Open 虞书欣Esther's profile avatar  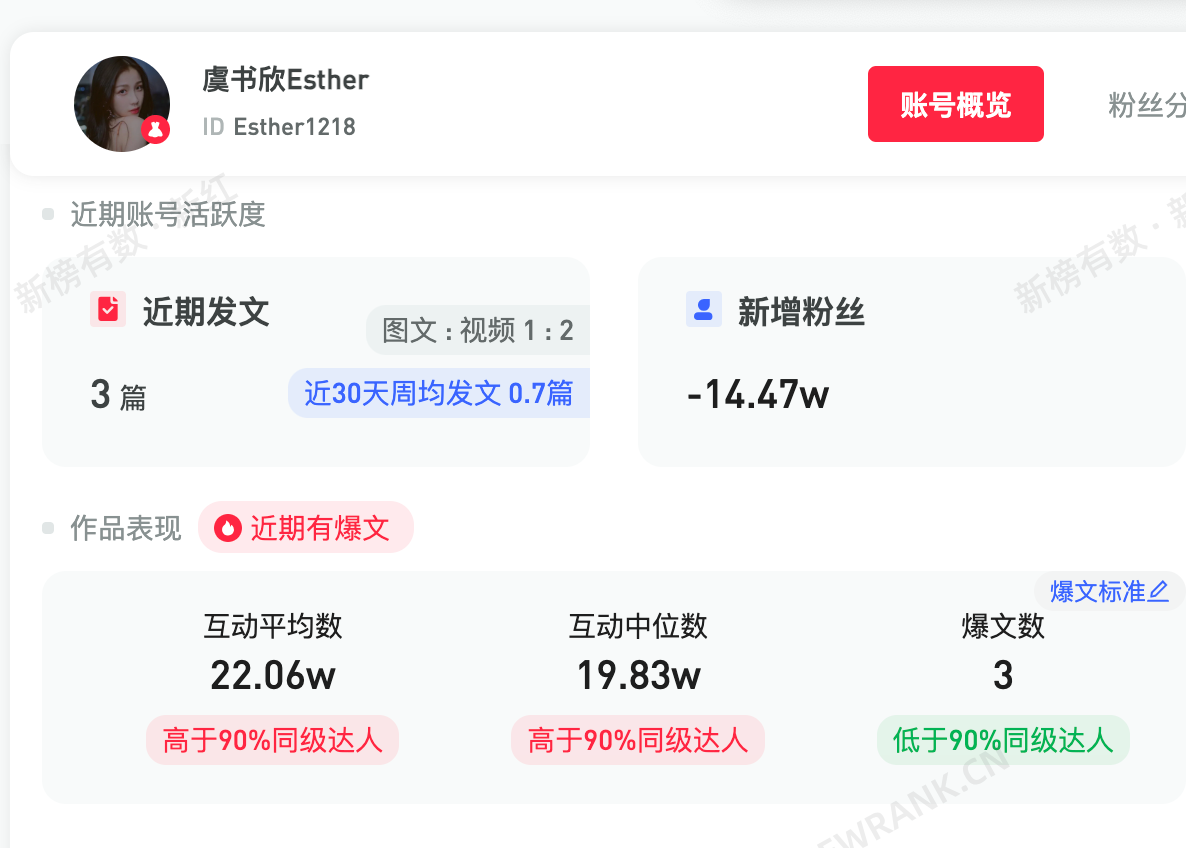(121, 104)
